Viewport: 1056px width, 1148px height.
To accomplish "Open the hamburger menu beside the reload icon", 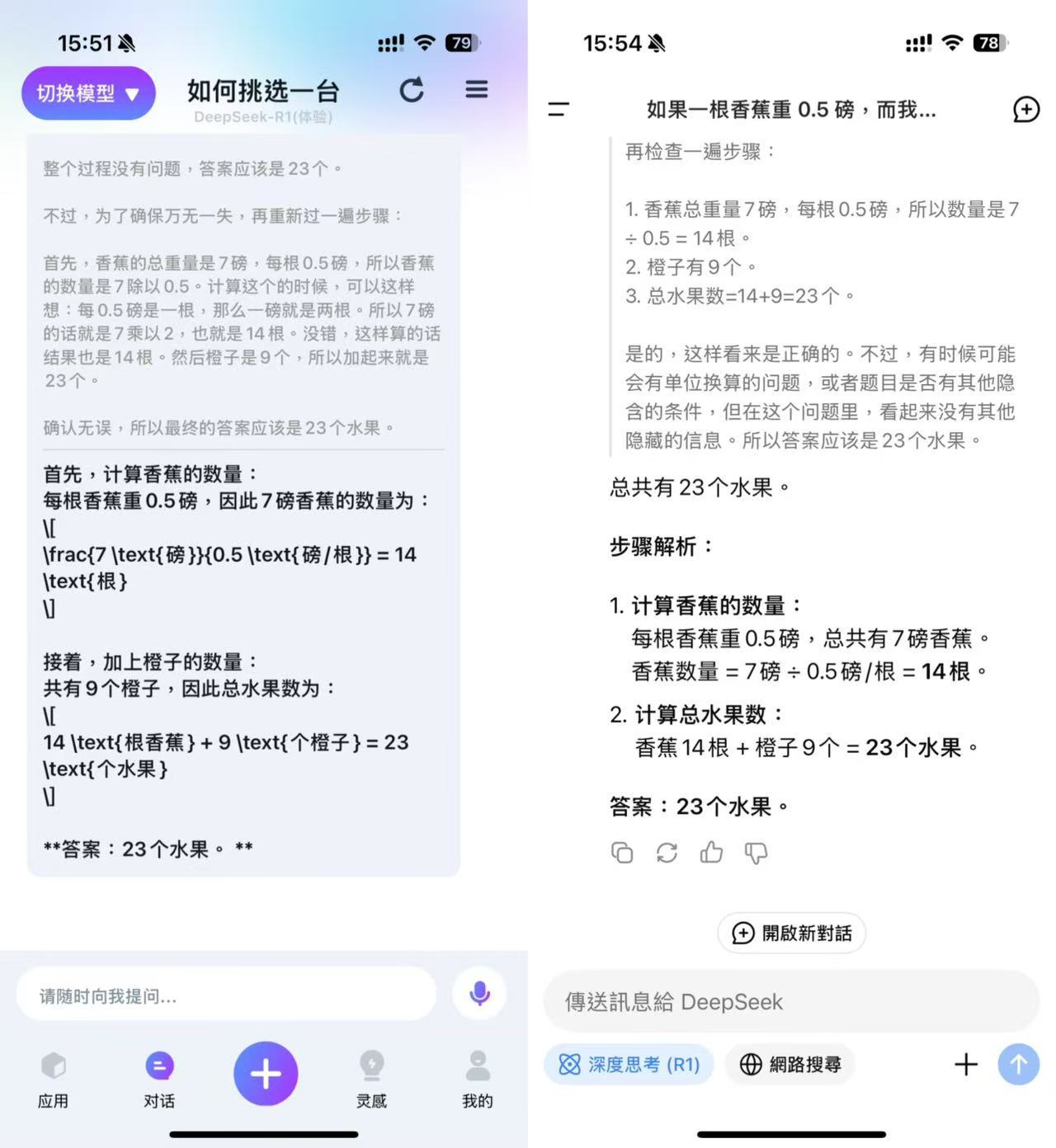I will (x=476, y=89).
